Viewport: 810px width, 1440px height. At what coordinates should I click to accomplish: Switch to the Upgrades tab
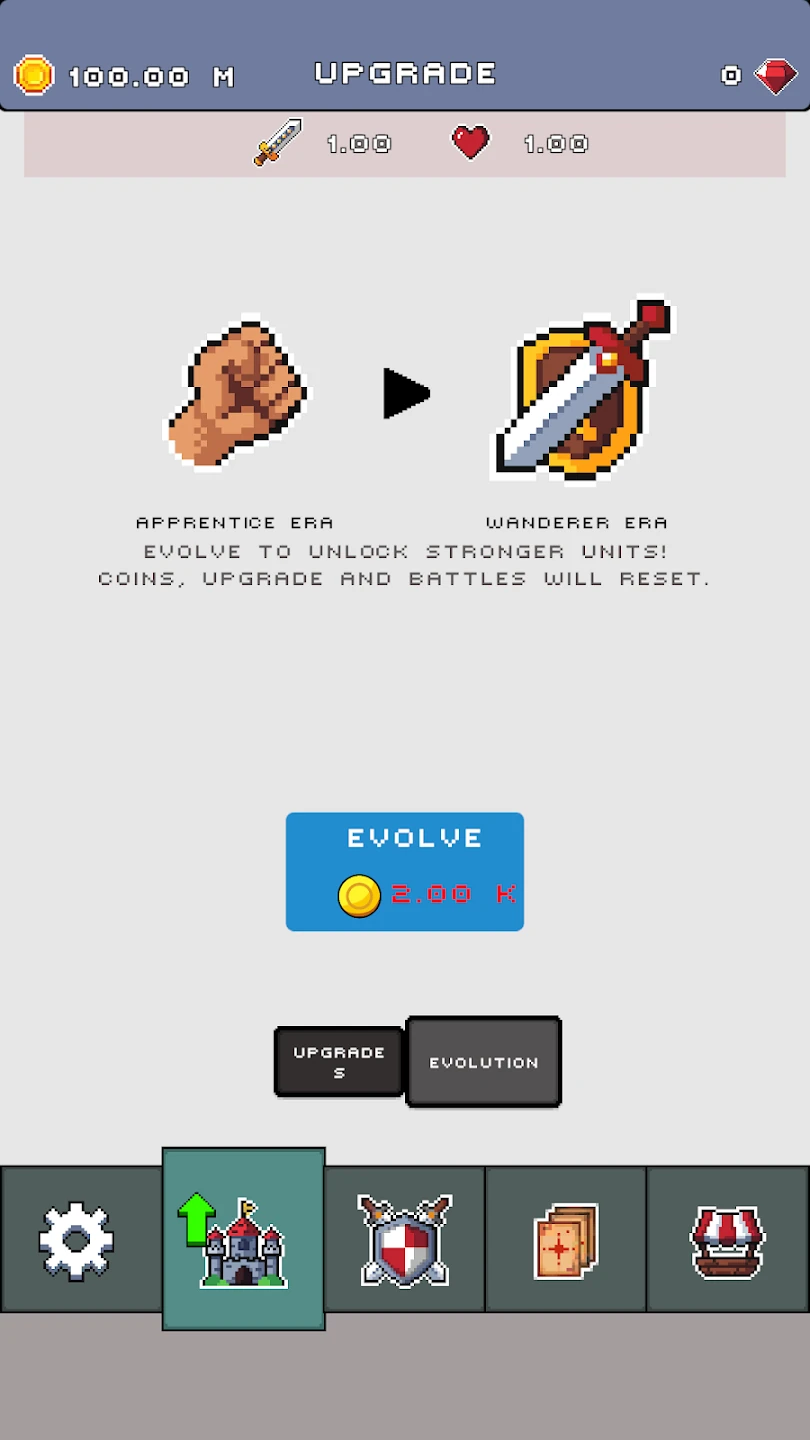click(x=339, y=1062)
